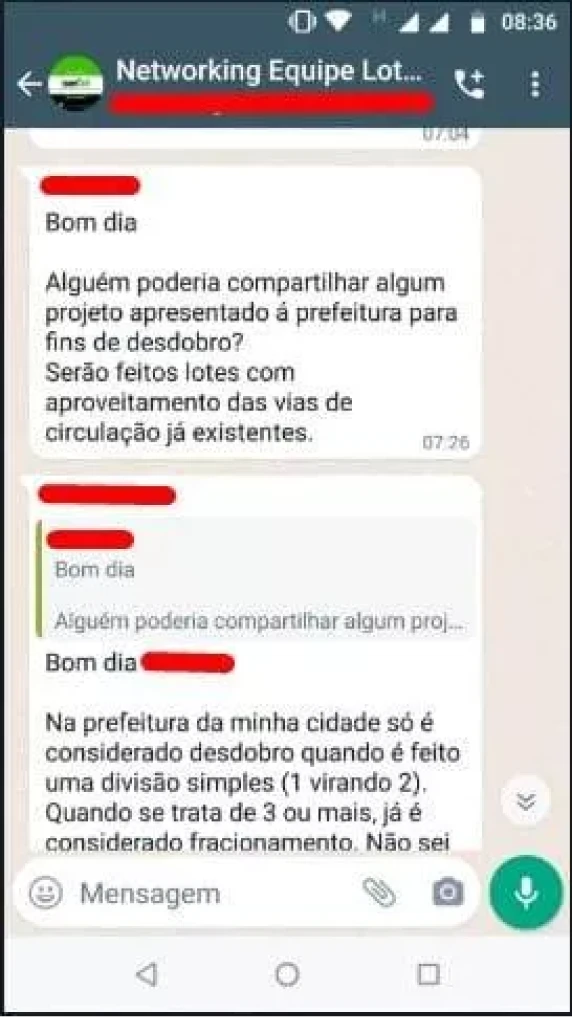
Task: Go back using the header arrow
Action: 29,84
